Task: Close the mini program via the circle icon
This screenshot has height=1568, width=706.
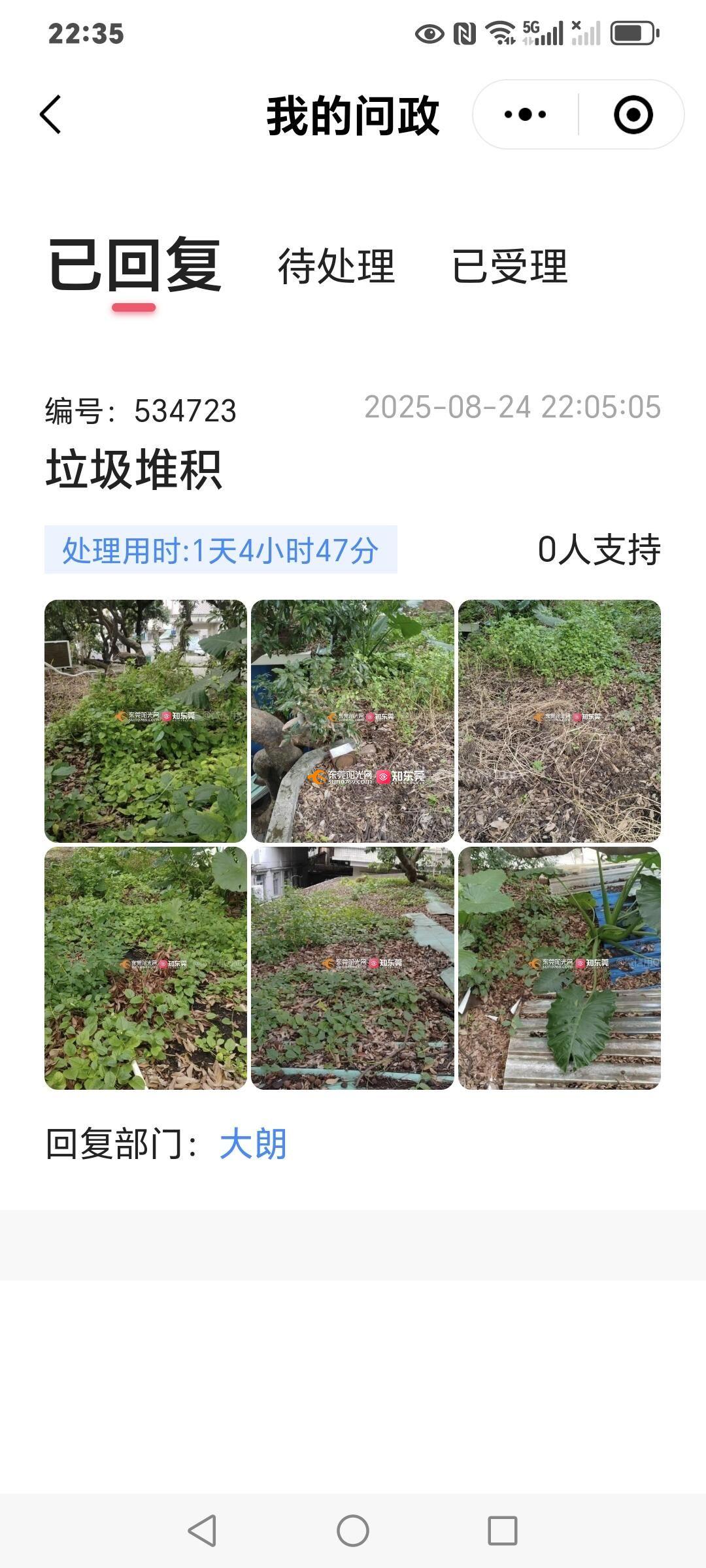Action: (x=633, y=115)
